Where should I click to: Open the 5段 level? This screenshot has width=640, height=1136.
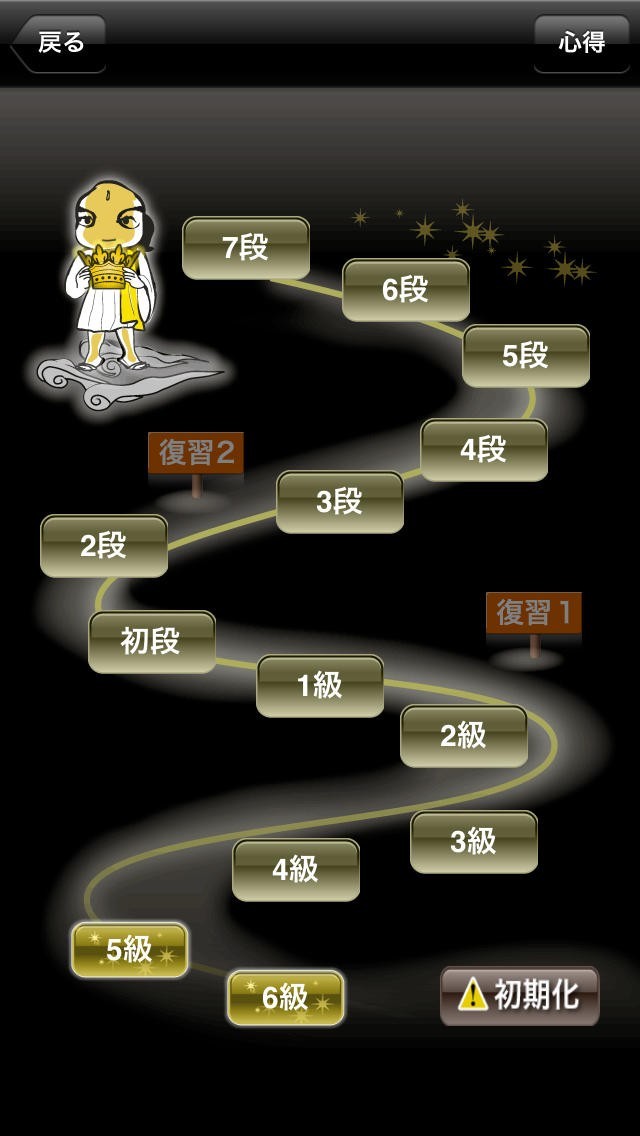tap(525, 356)
